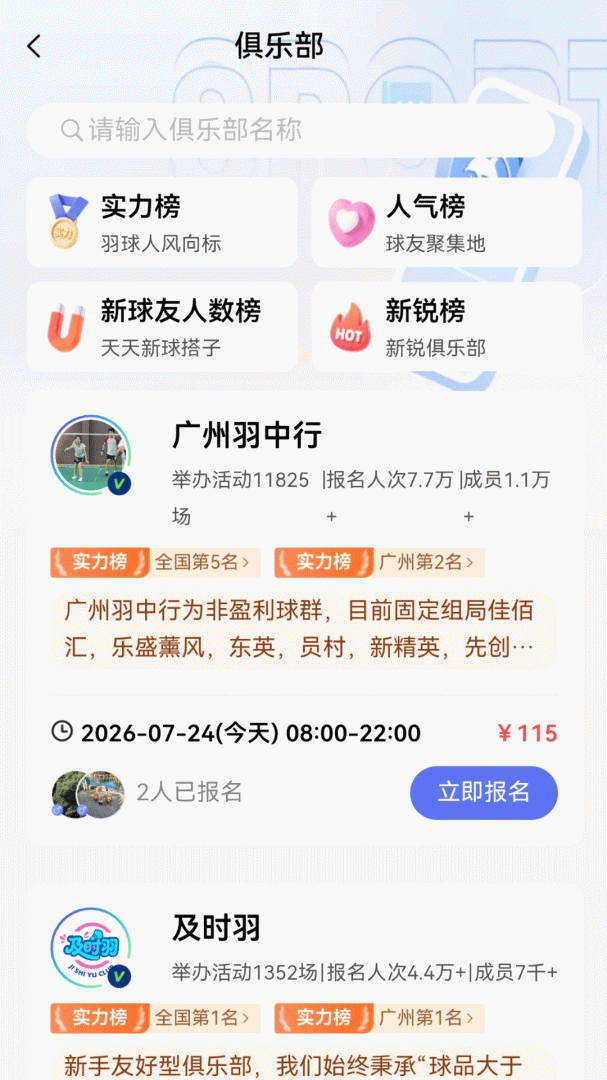
Task: Open the 实力榜 ranking card
Action: pyautogui.click(x=162, y=222)
